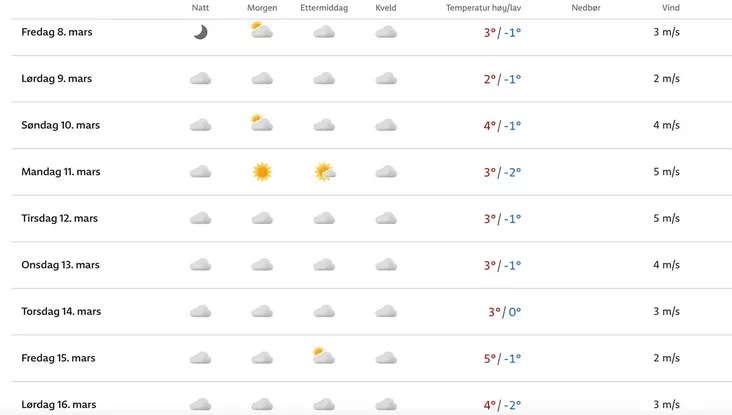Open forecast details for Fredag 15. mars

coord(60,358)
